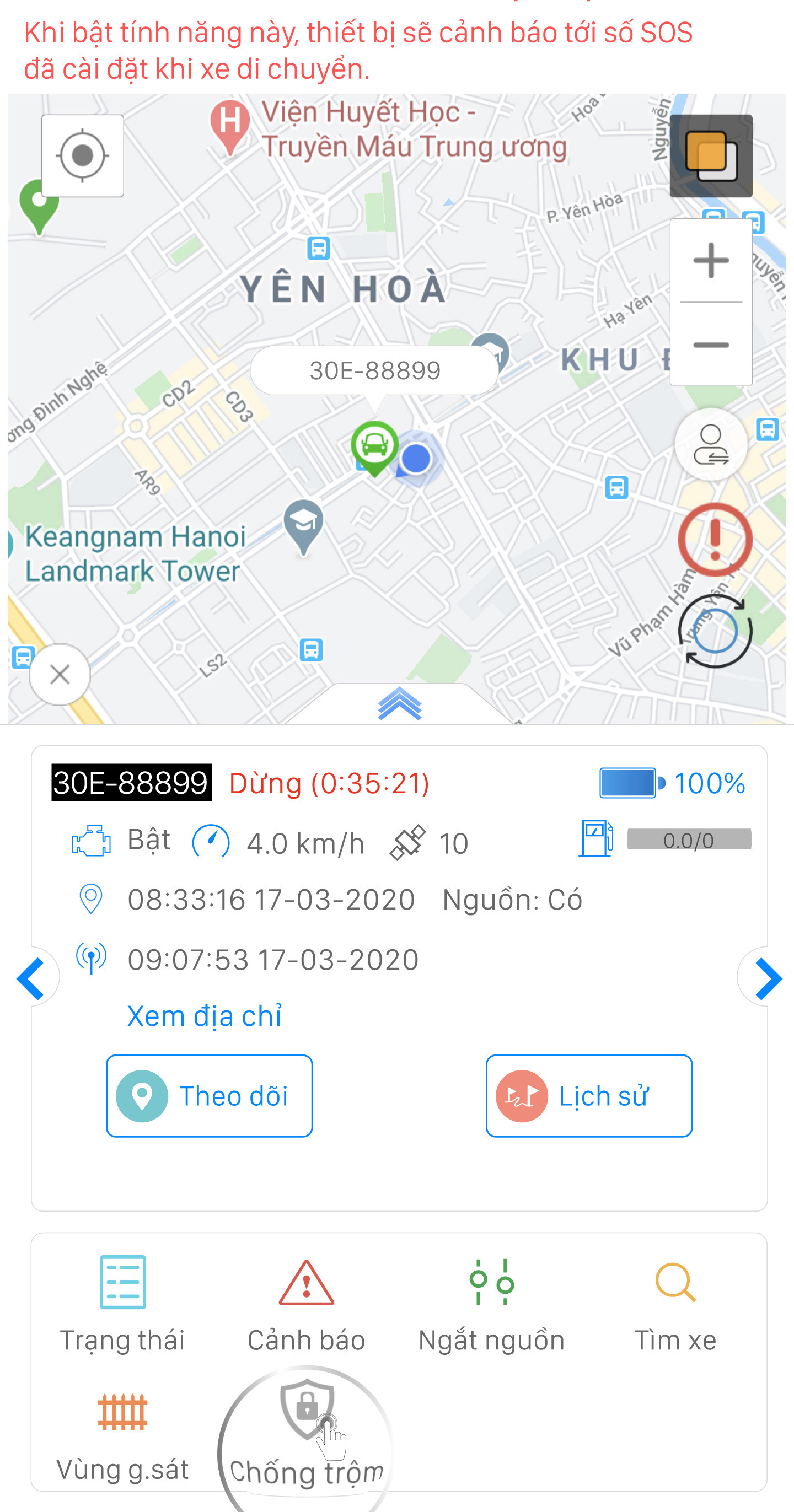Tap the red exclamation alert icon
The width and height of the screenshot is (794, 1512).
click(x=714, y=539)
